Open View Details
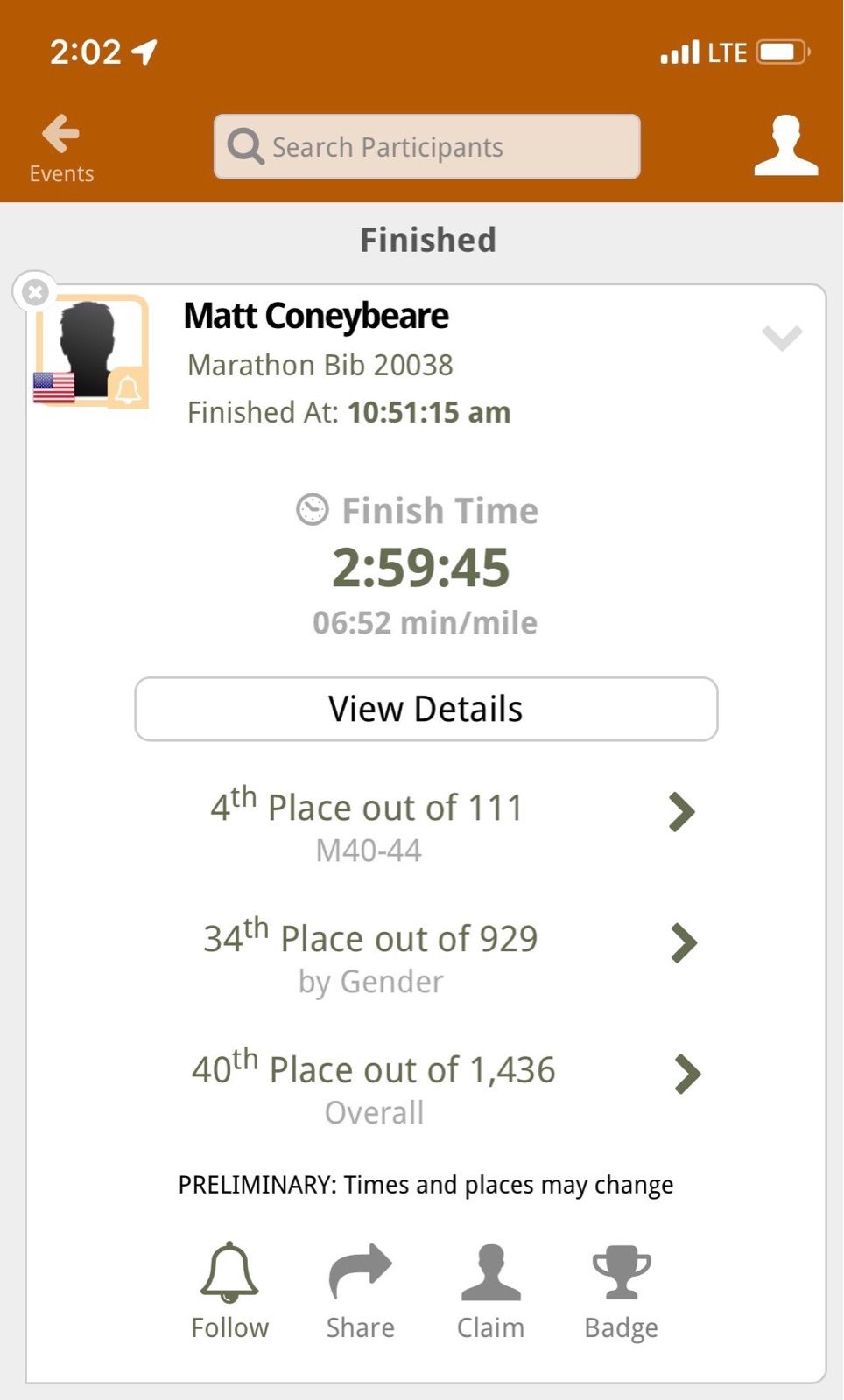 [x=426, y=709]
